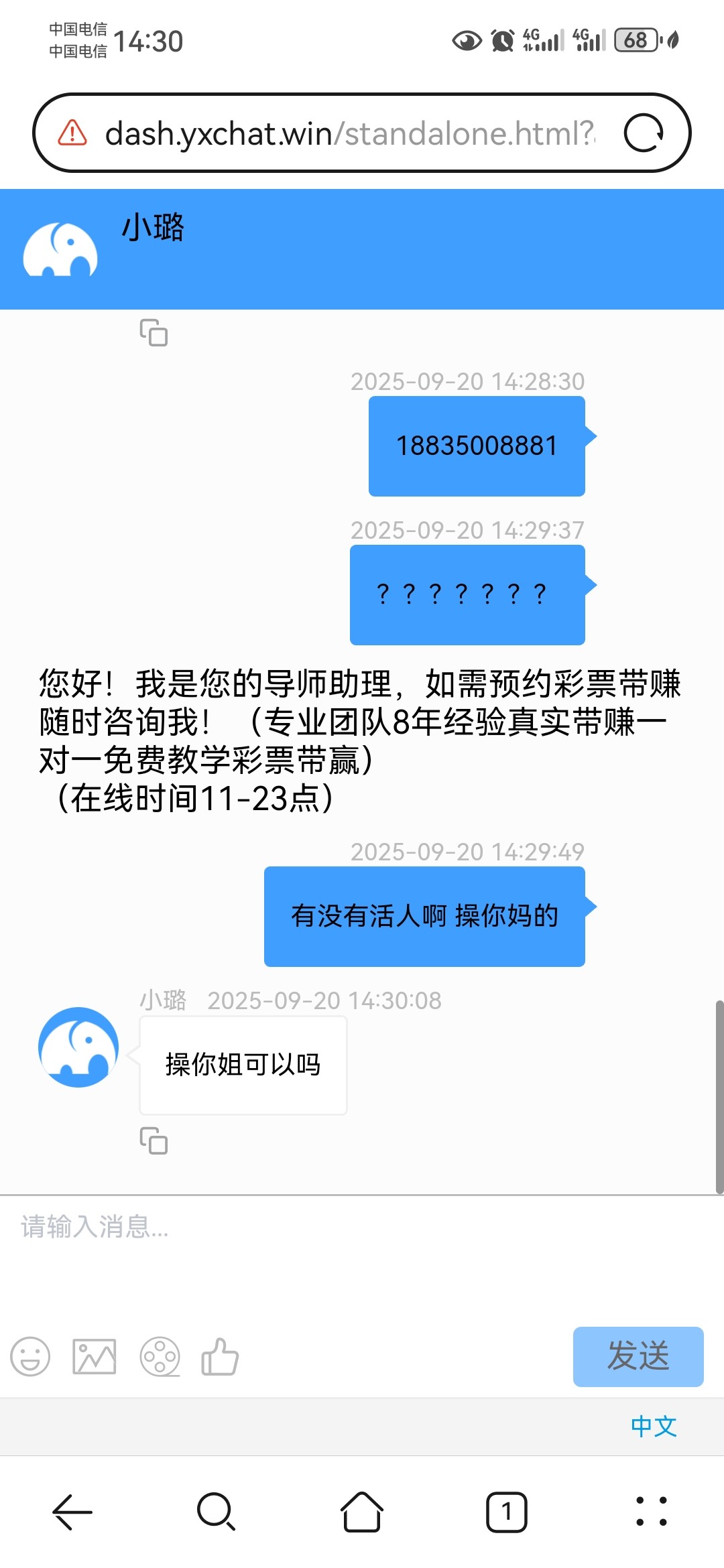Tap 小璐's elephant avatar in chat header
Screen dimensions: 724x1568
60,249
